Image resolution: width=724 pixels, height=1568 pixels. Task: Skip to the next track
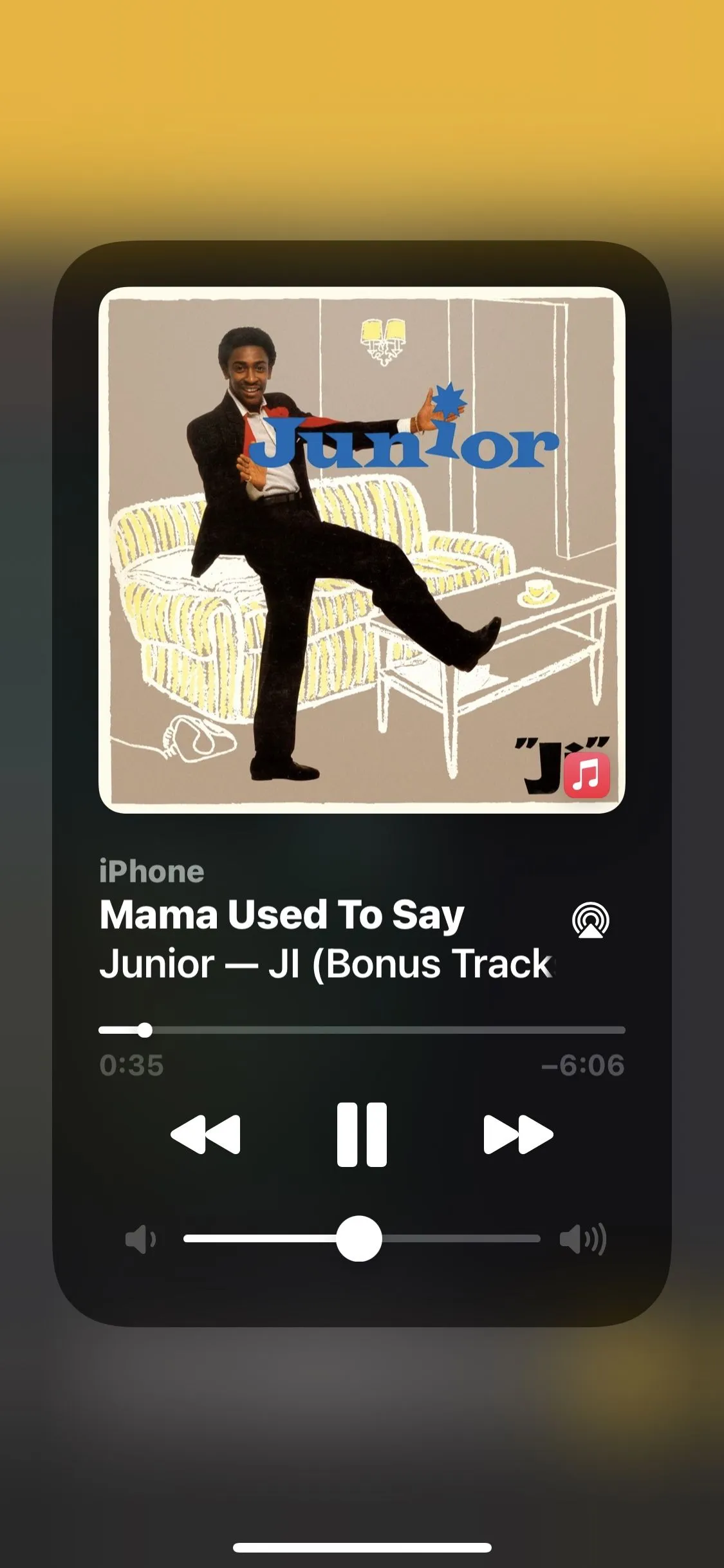pos(518,1134)
